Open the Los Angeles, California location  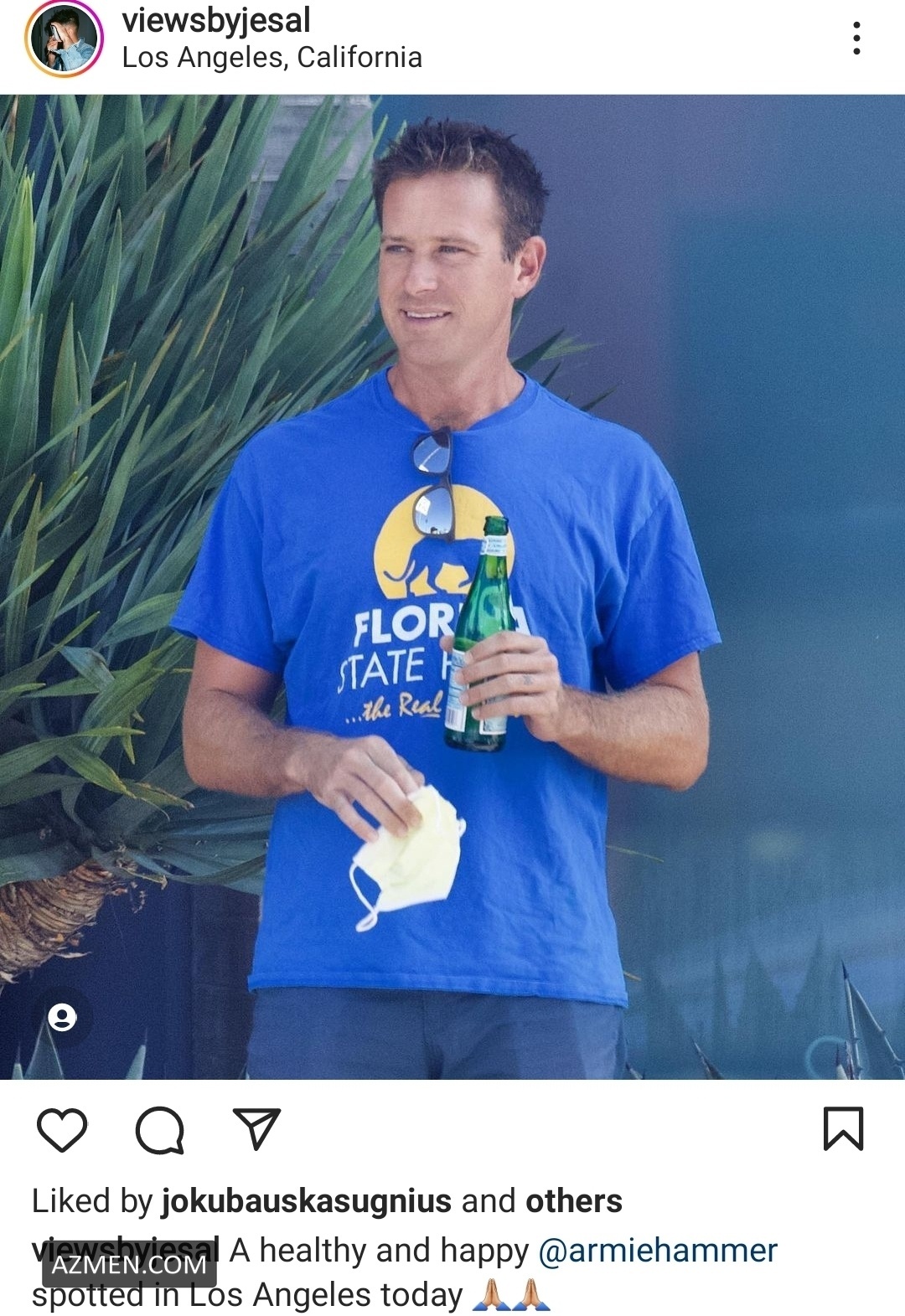tap(271, 58)
